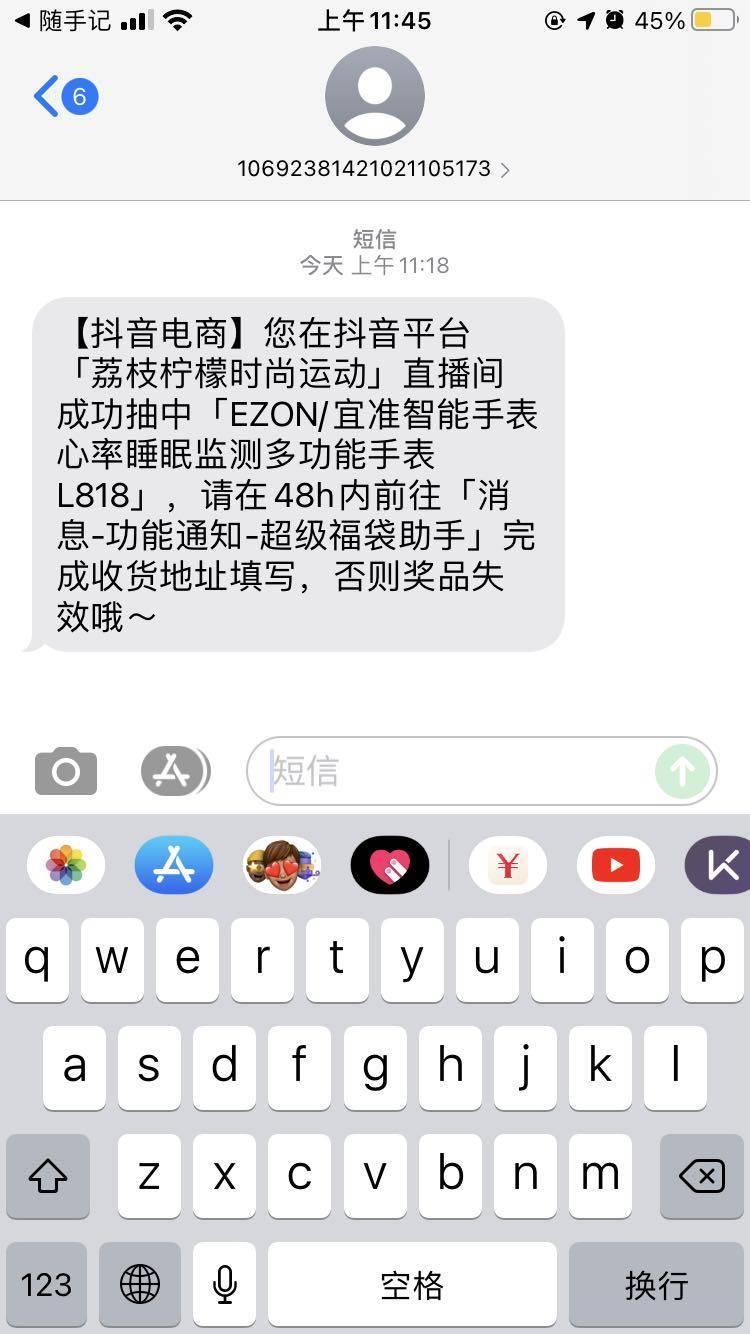Go back to the message list
This screenshot has height=1334, width=750.
point(64,97)
